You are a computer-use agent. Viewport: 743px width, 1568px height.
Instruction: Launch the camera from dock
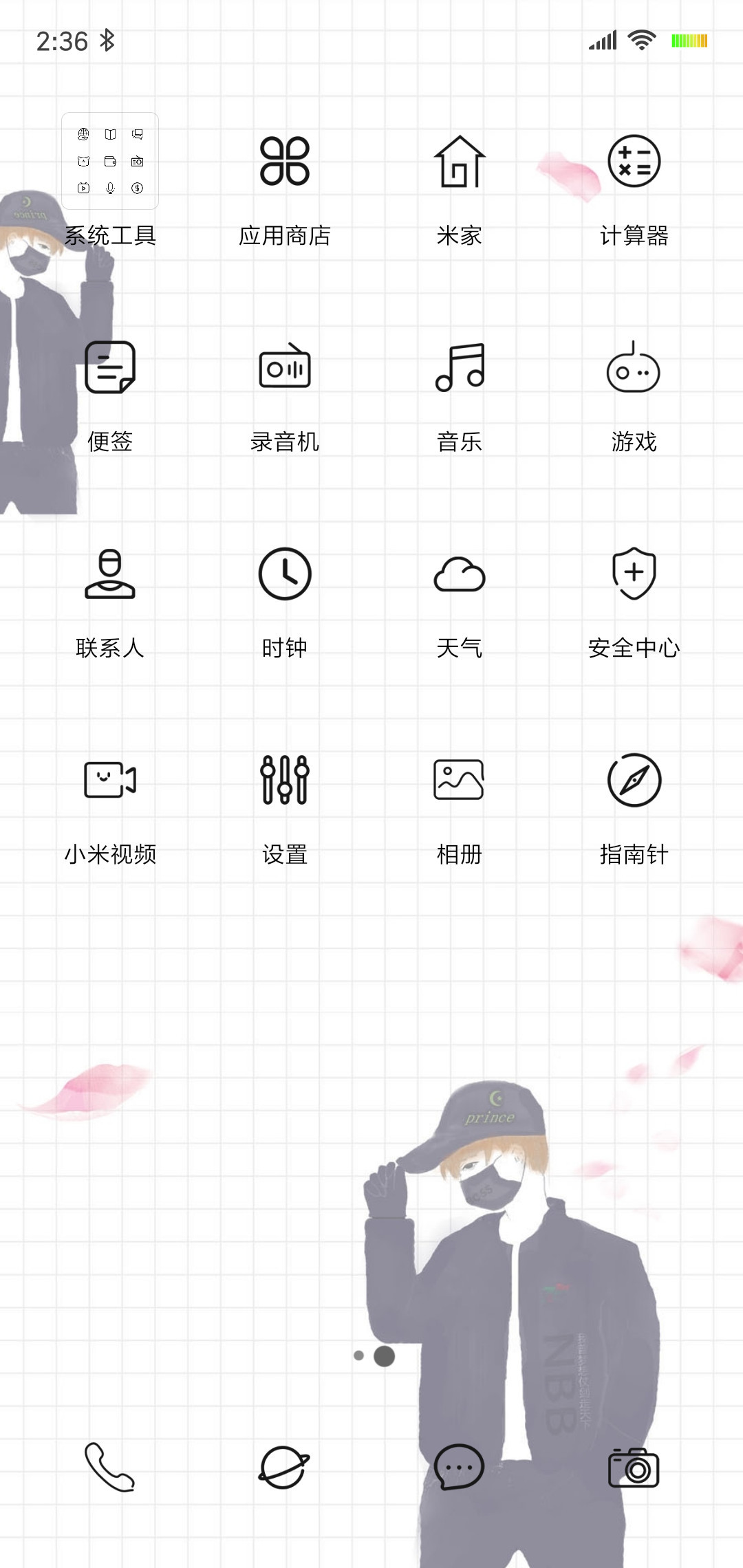[634, 1467]
